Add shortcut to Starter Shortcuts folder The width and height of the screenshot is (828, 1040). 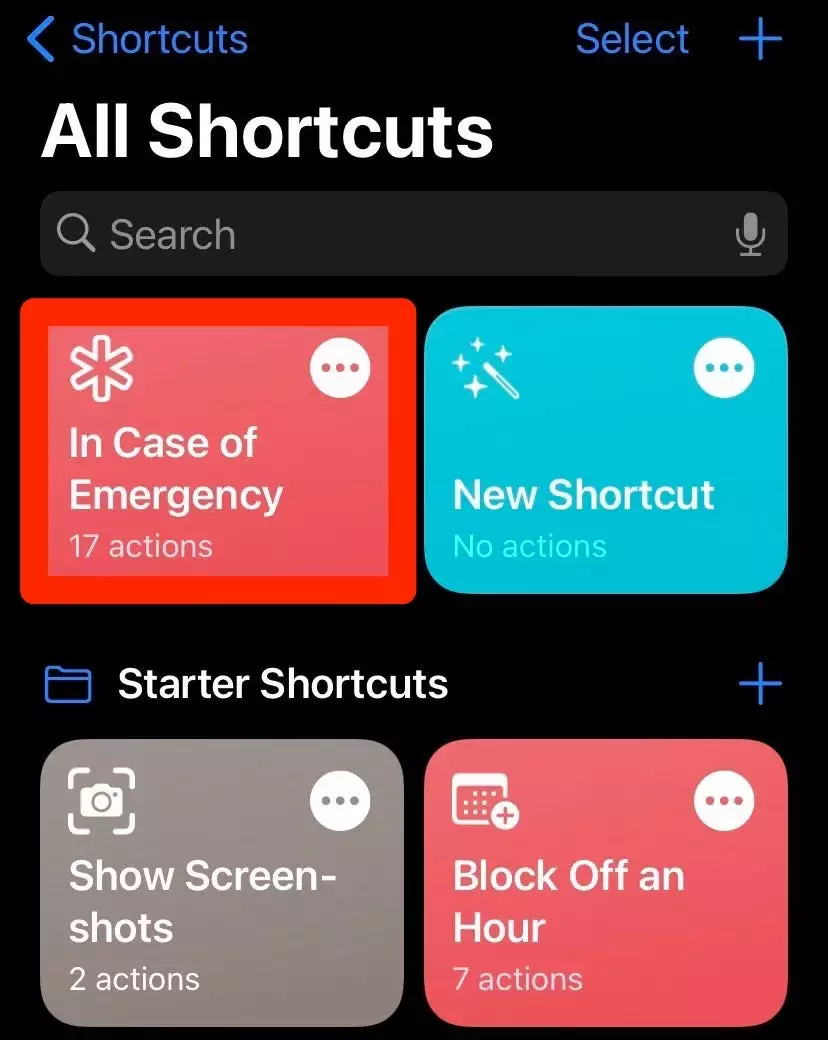pos(760,685)
